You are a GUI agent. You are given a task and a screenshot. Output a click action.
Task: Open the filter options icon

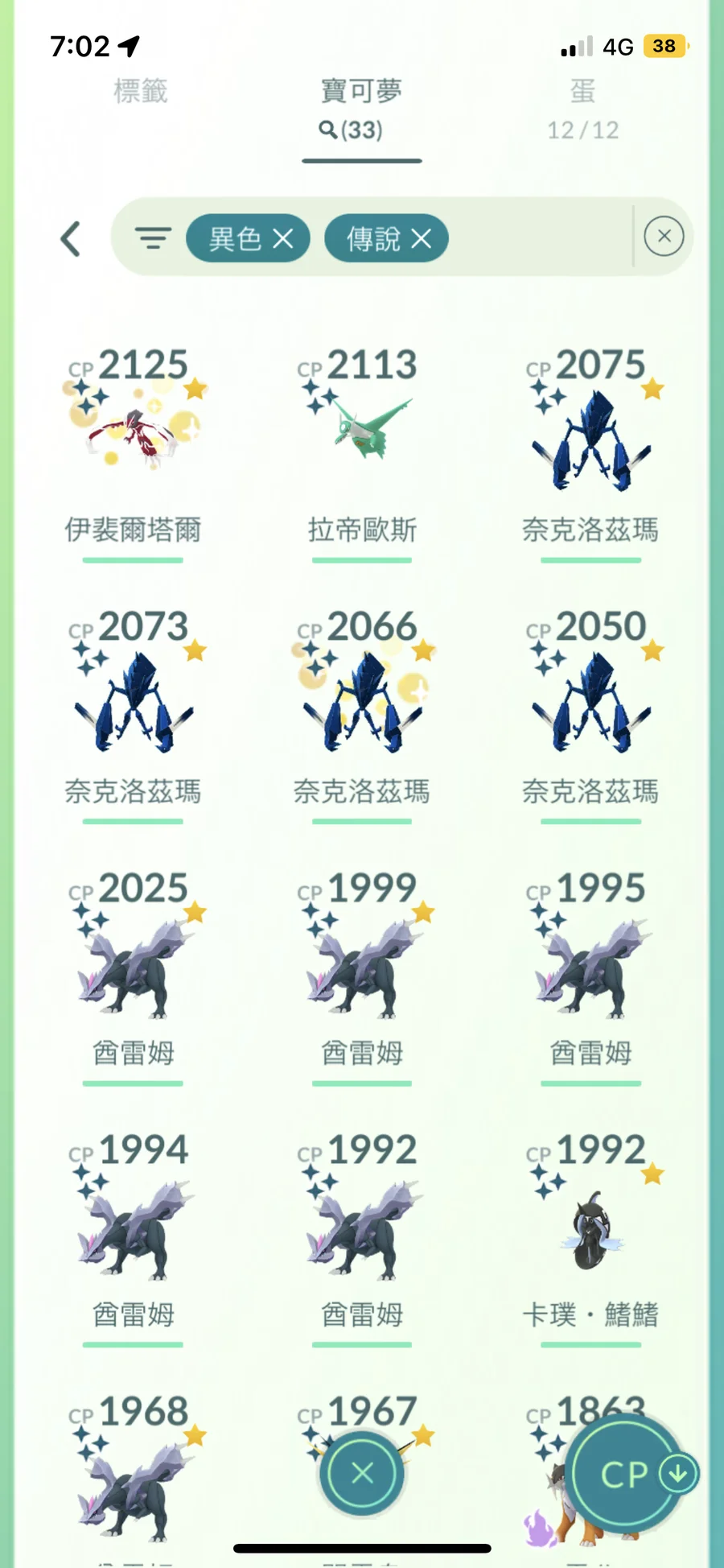[x=153, y=238]
